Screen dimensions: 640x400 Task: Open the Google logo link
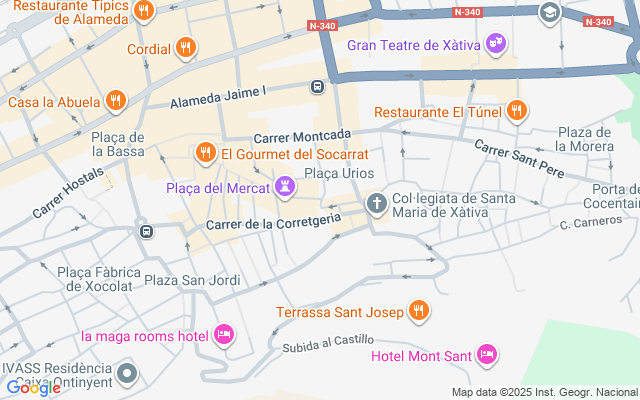(x=32, y=388)
